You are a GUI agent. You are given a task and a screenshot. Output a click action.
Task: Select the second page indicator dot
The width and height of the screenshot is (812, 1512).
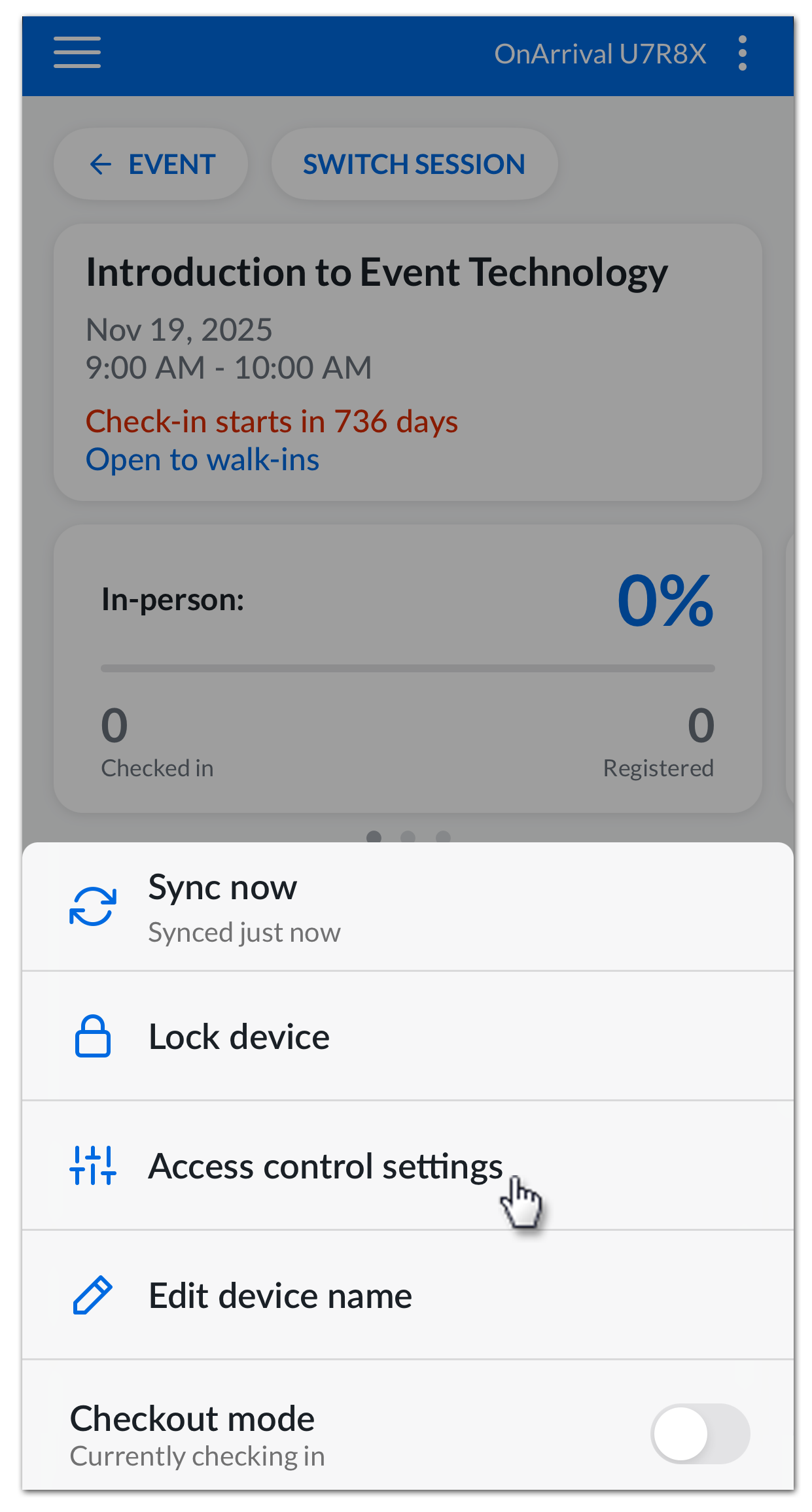408,837
